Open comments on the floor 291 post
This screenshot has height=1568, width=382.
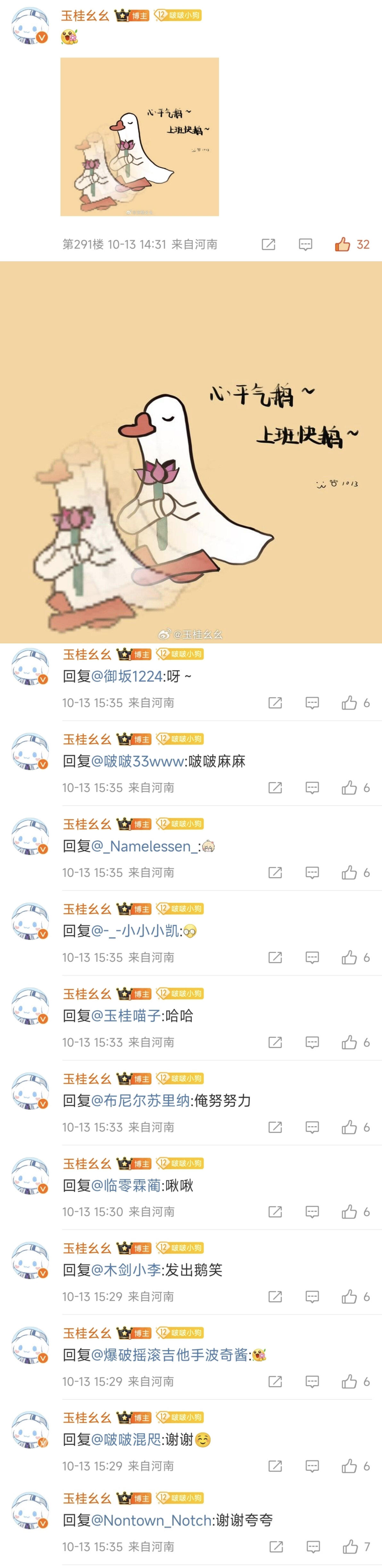pos(305,245)
